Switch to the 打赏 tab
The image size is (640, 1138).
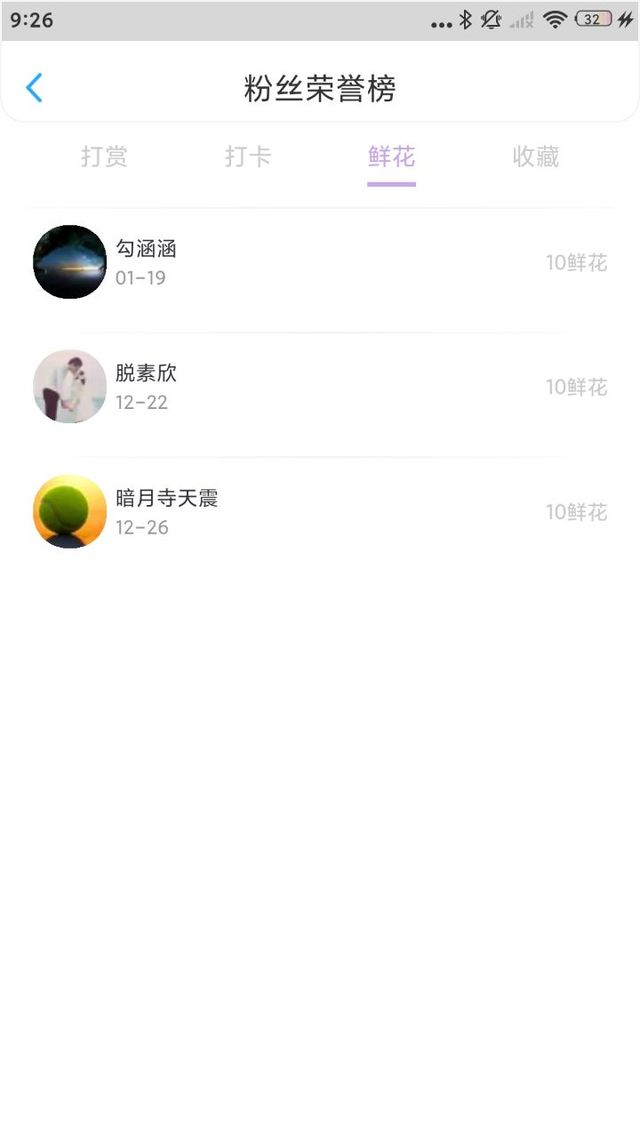[x=104, y=156]
